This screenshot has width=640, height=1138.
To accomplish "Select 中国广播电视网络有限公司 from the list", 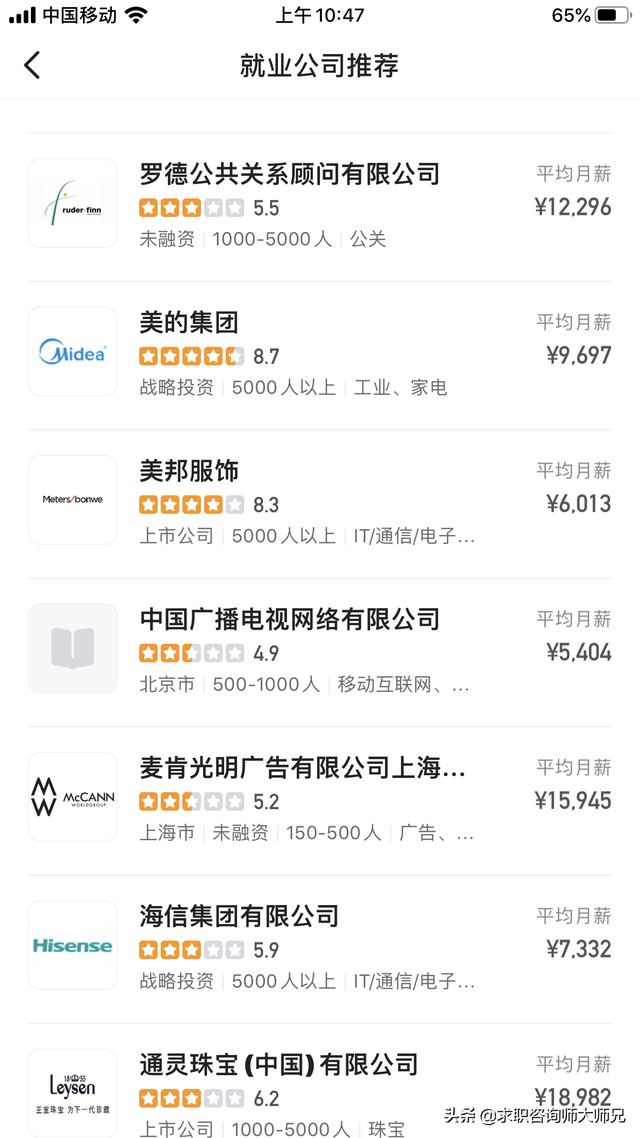I will 320,652.
